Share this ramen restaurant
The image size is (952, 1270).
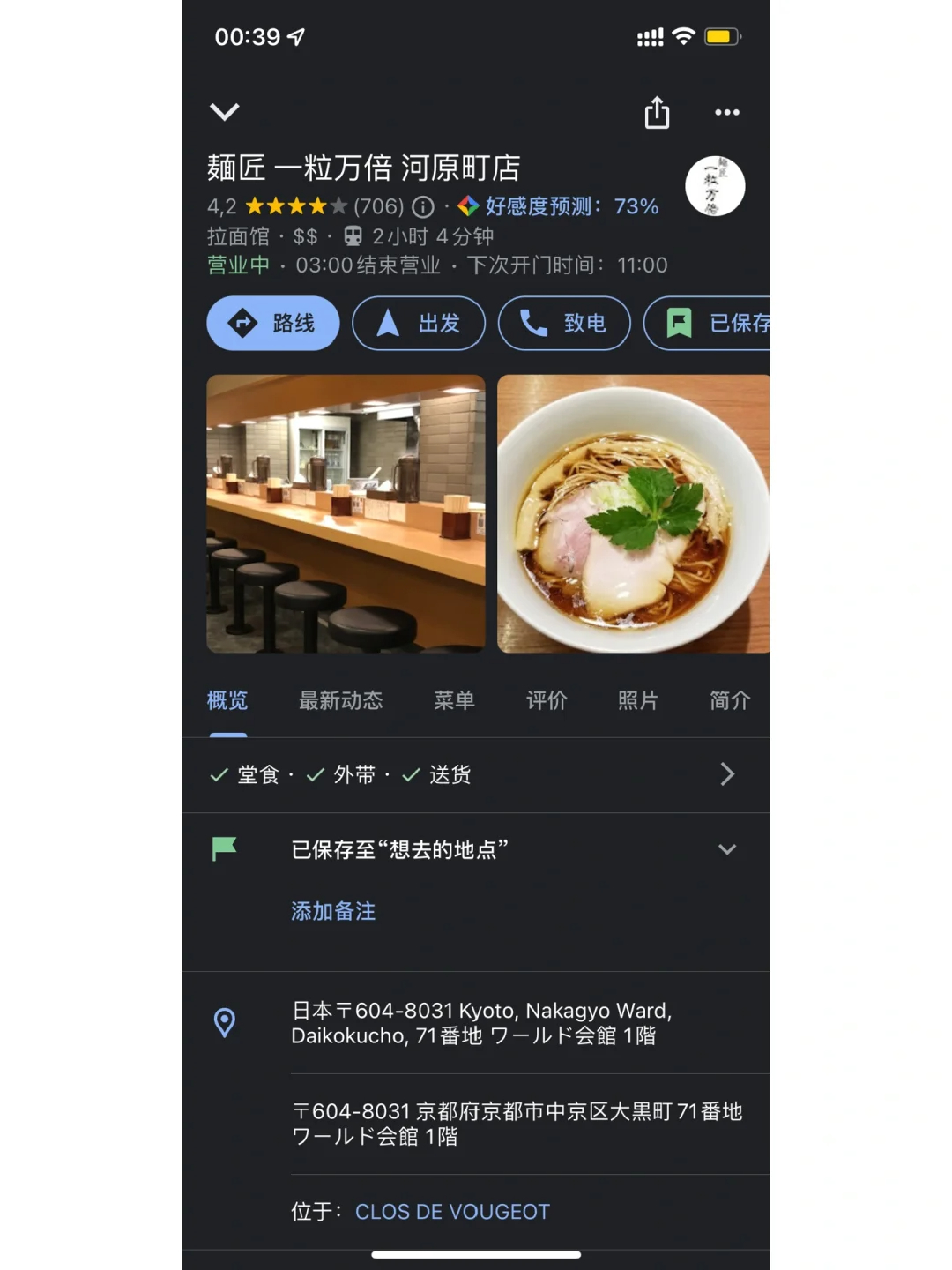657,113
